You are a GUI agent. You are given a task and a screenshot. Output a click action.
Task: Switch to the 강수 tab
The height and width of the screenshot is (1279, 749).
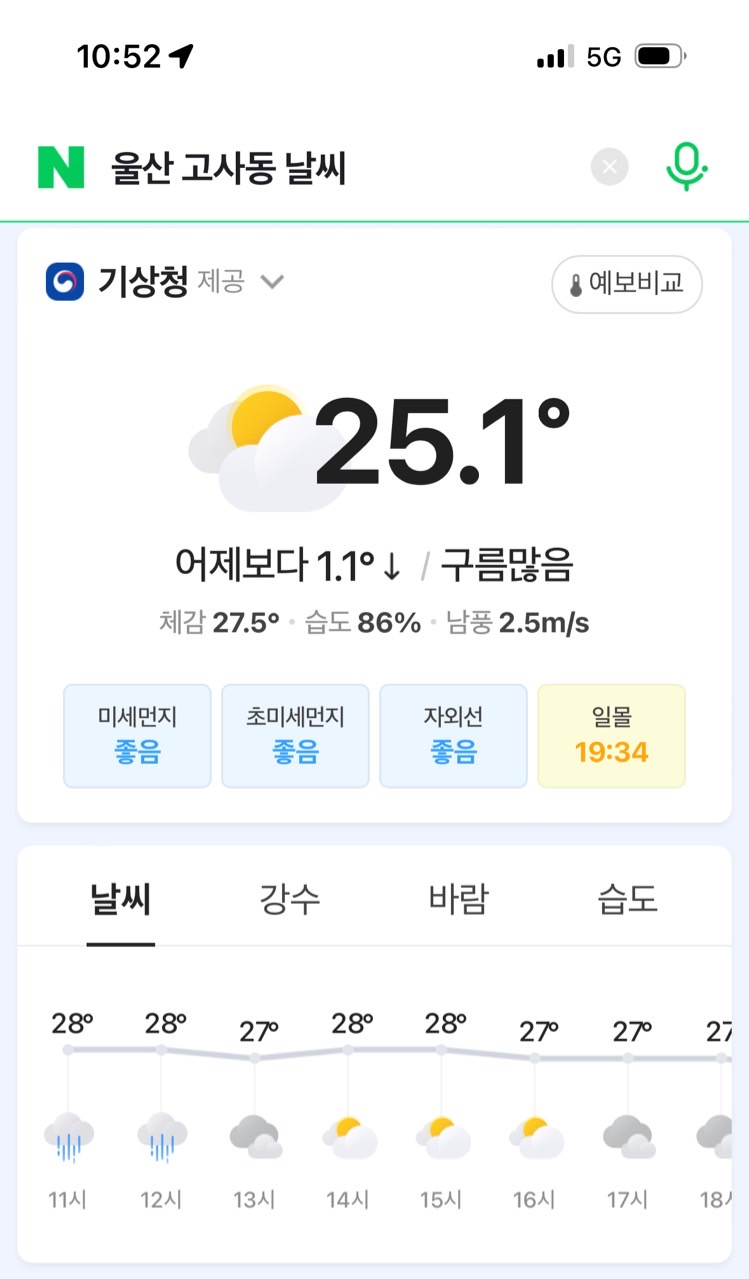290,900
